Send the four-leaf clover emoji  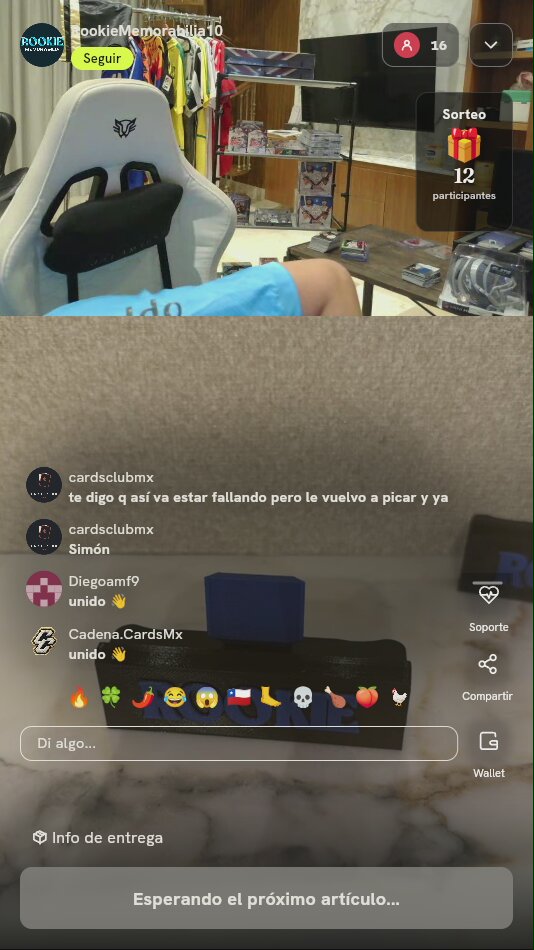[x=110, y=697]
